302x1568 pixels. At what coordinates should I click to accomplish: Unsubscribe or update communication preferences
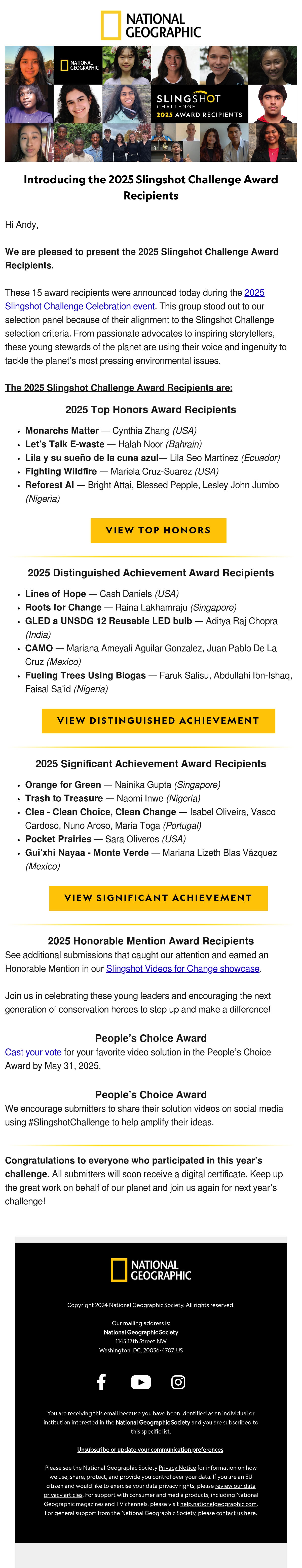150,1449
